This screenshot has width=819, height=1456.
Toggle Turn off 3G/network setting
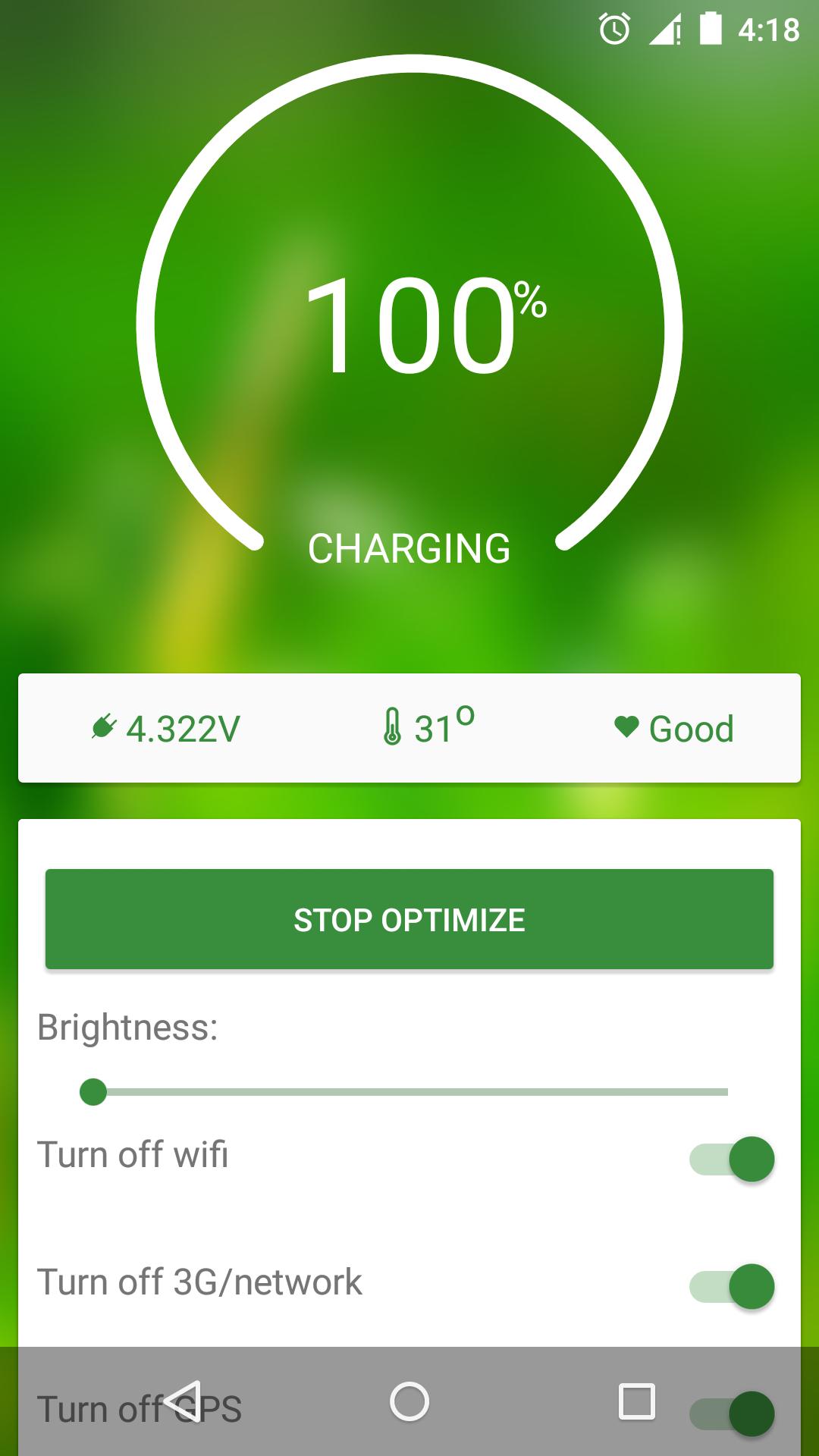(732, 1284)
